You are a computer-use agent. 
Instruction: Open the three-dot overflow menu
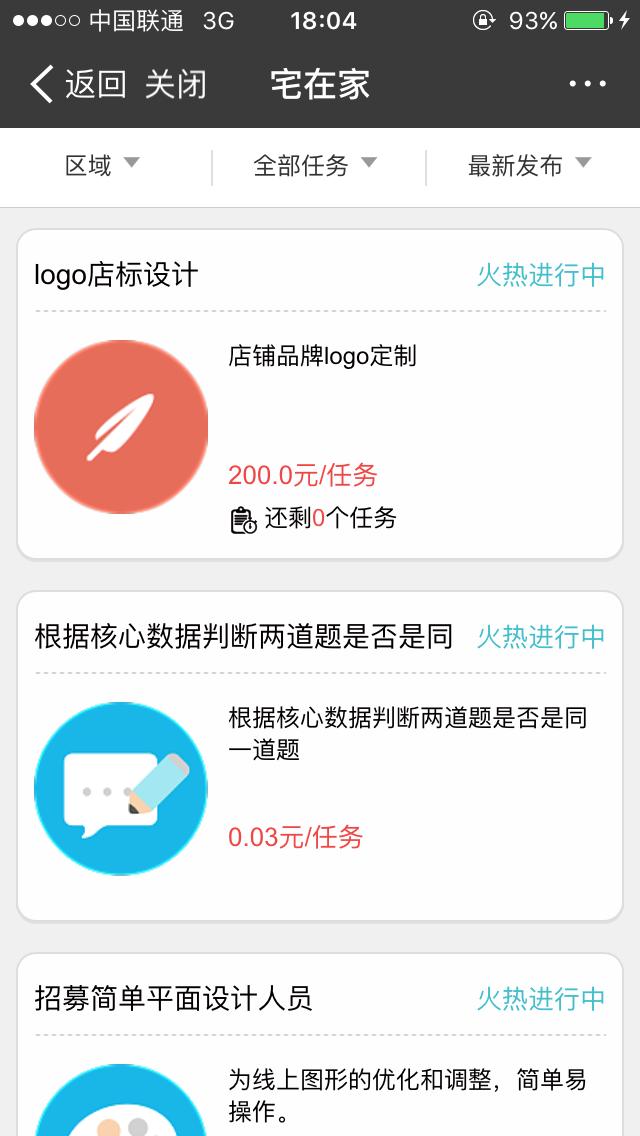587,85
